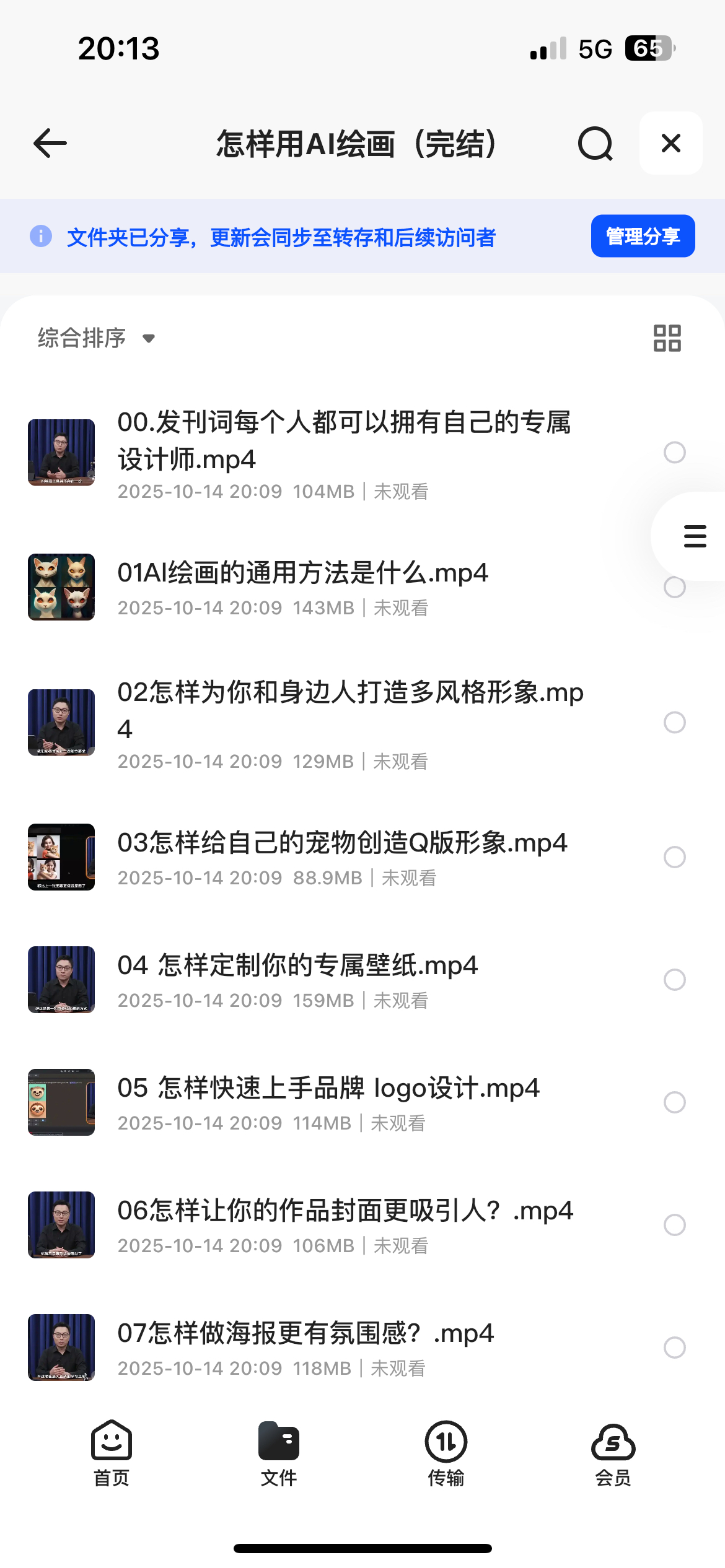725x1568 pixels.
Task: Select the 02怎样为你和身边人 file circle
Action: pyautogui.click(x=674, y=722)
